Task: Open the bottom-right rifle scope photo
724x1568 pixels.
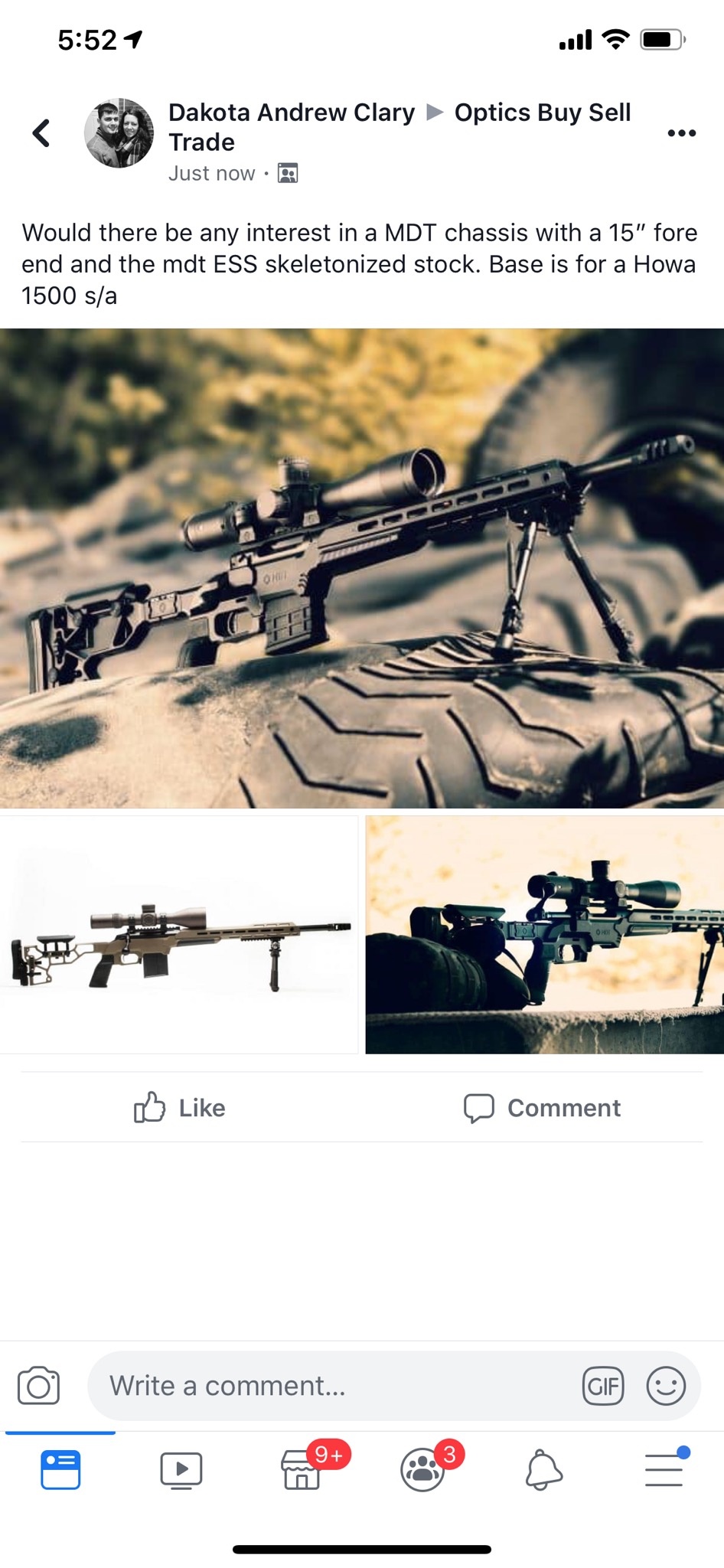Action: click(x=544, y=935)
